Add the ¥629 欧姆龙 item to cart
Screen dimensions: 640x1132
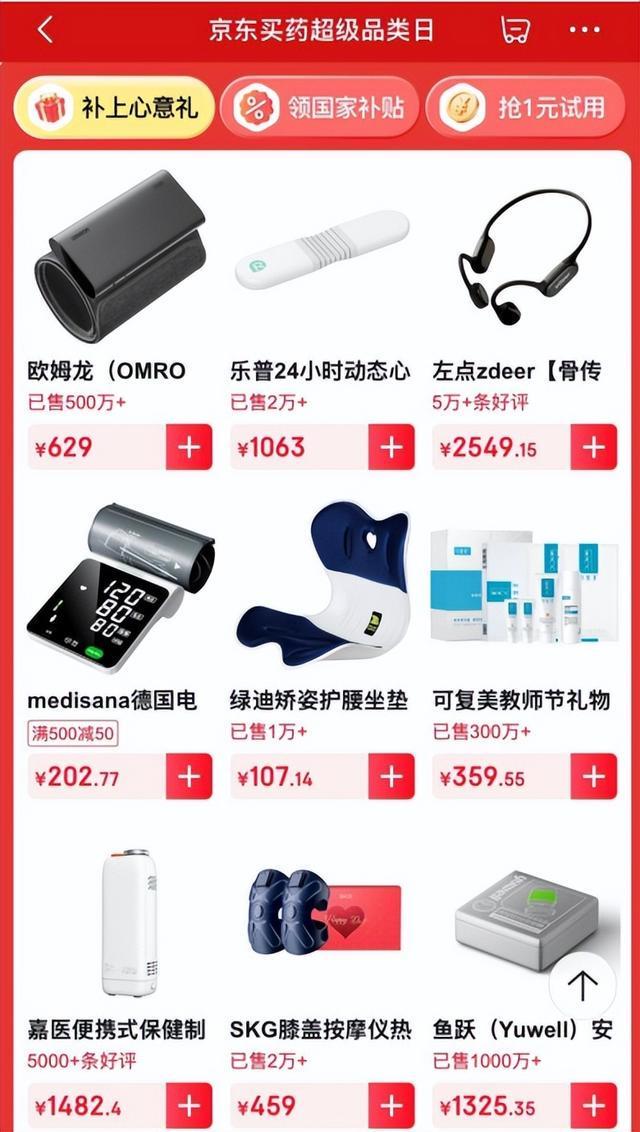pyautogui.click(x=189, y=447)
